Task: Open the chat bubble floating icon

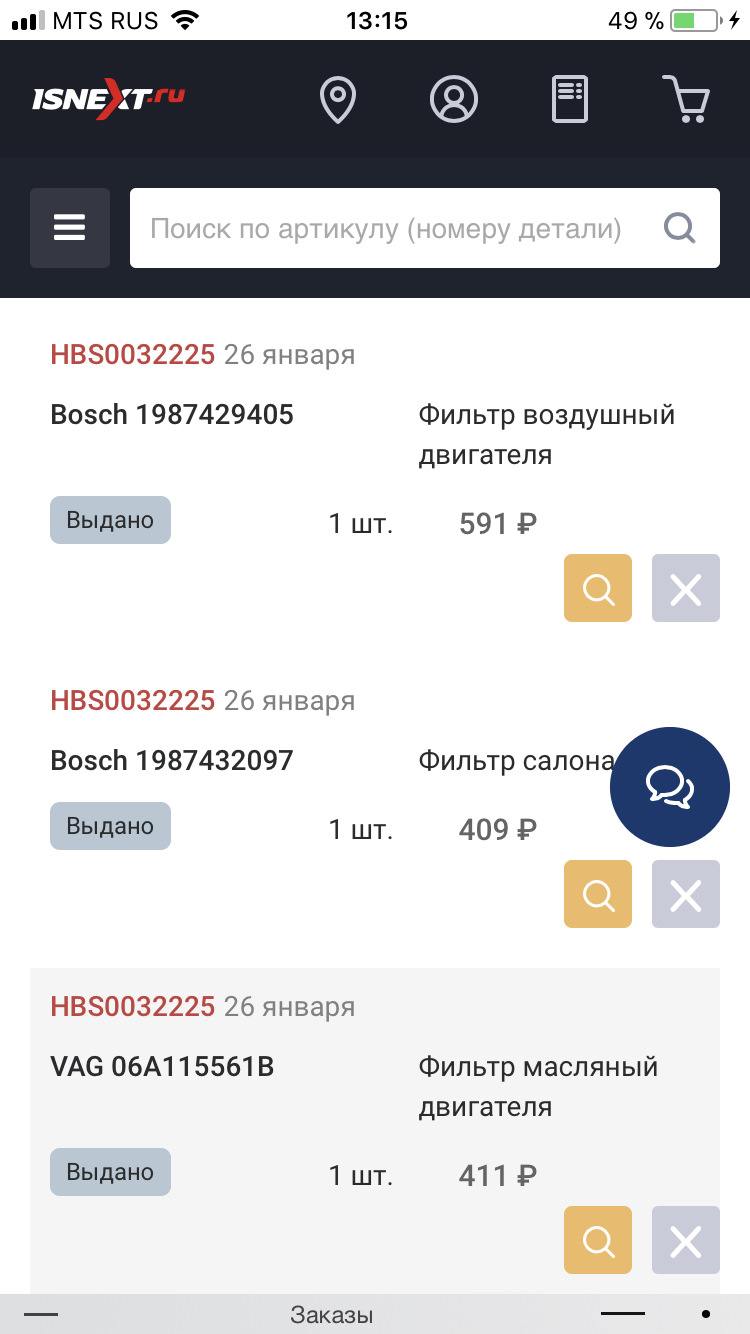Action: tap(670, 787)
